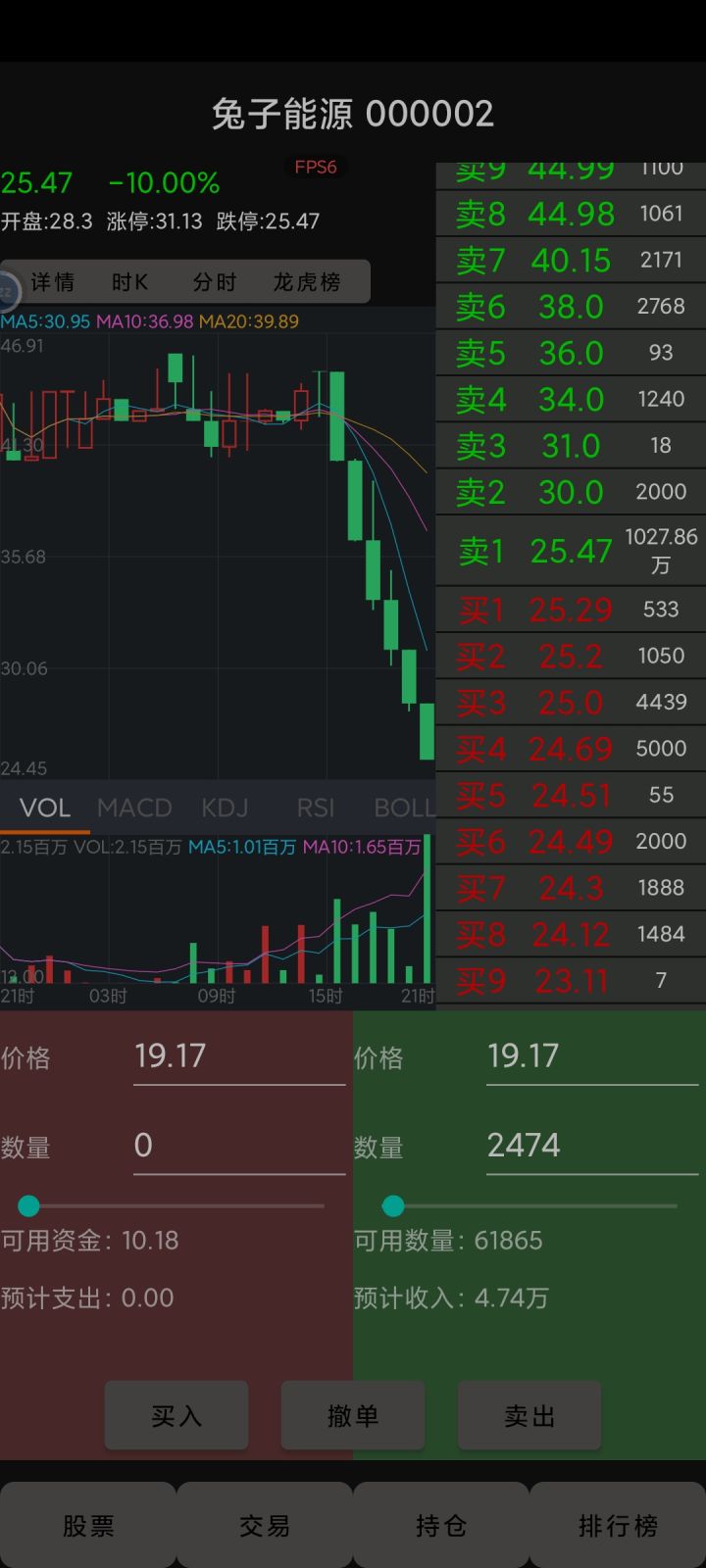Open the 详情 details tab

tap(52, 282)
